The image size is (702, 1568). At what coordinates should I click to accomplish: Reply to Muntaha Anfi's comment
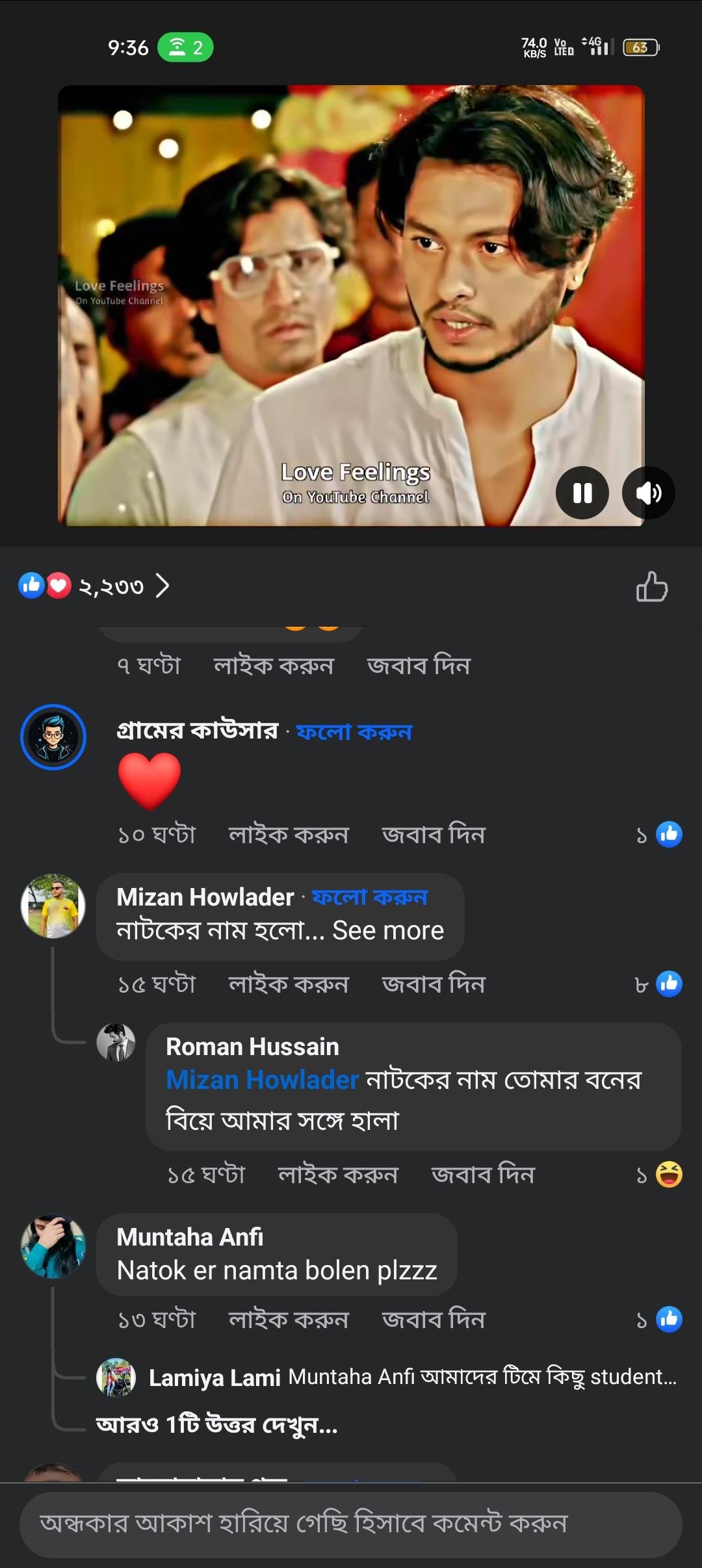433,1320
